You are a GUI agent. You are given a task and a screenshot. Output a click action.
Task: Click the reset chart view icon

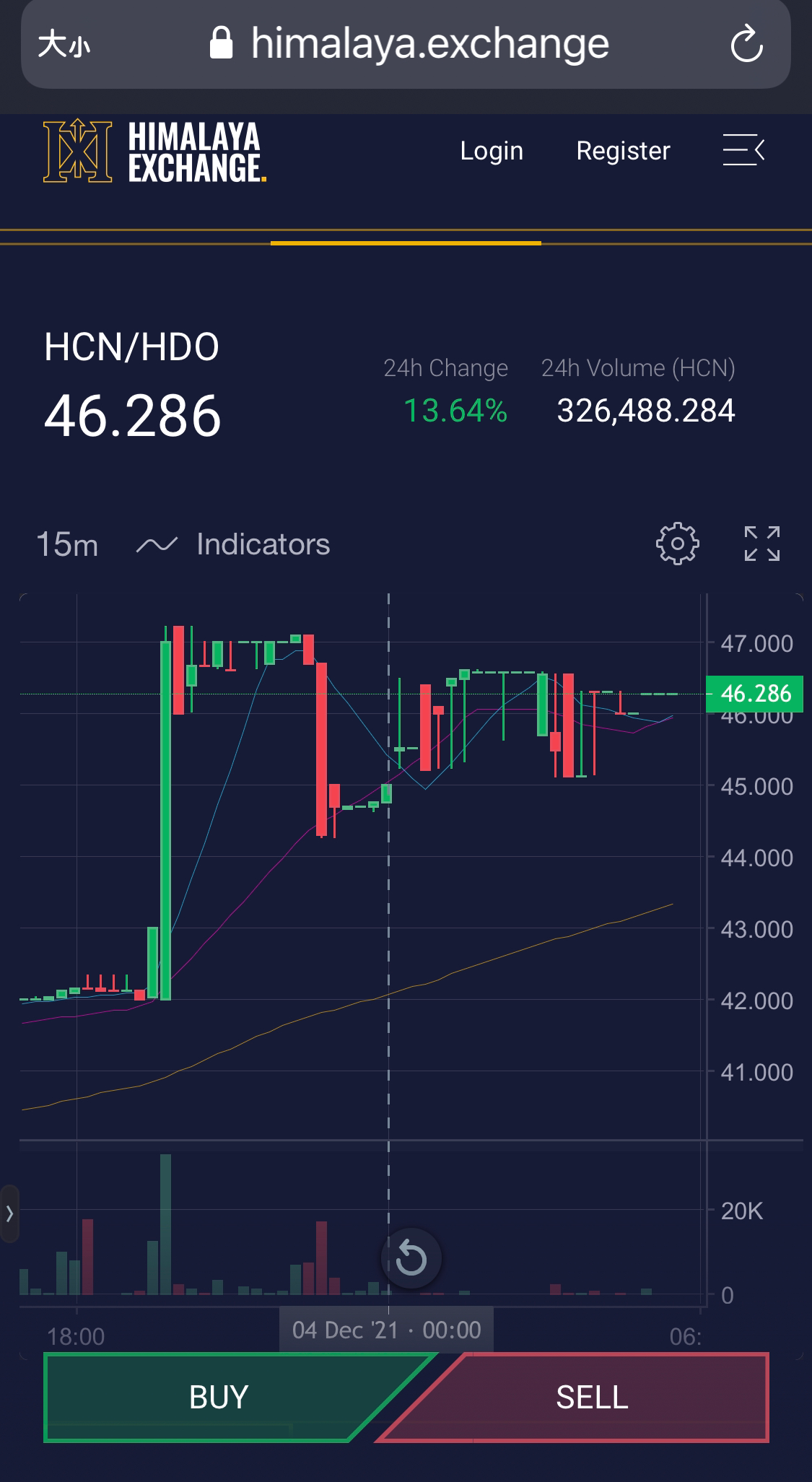pos(411,1259)
